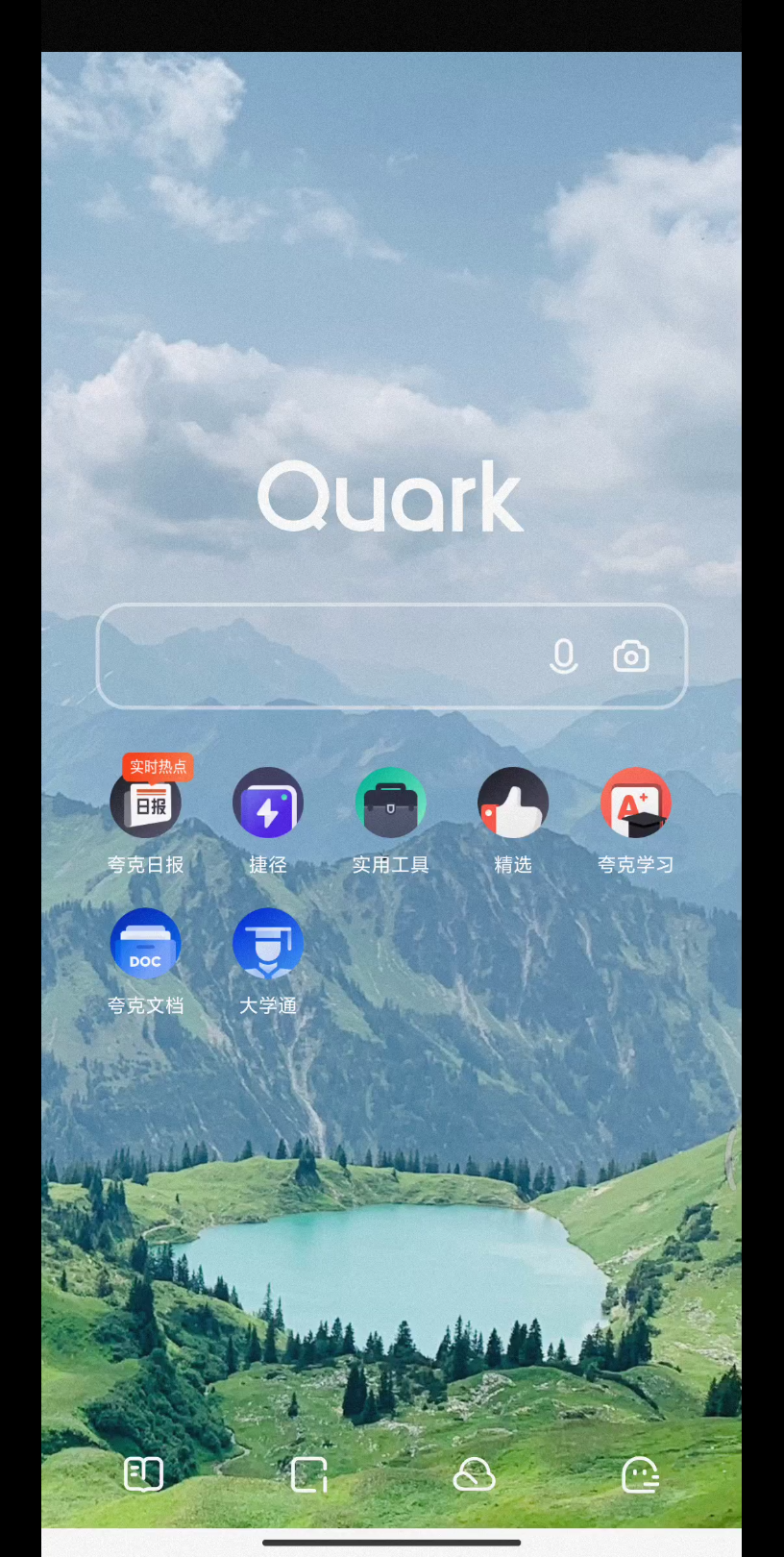Open the profile menu face icon
Image resolution: width=784 pixels, height=1557 pixels.
tap(640, 1474)
